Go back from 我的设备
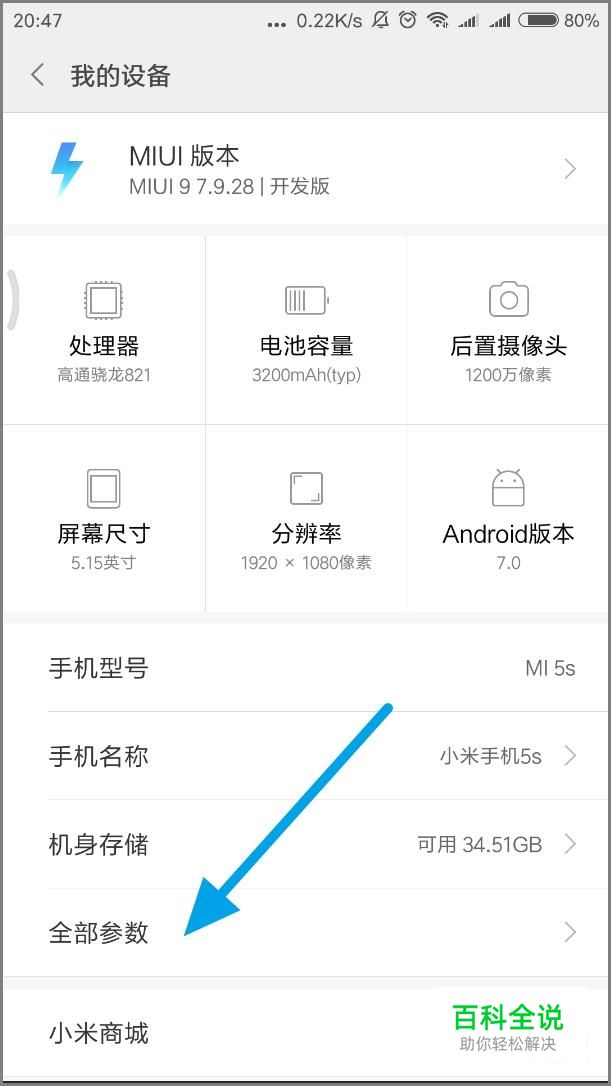The width and height of the screenshot is (611, 1086). click(38, 75)
